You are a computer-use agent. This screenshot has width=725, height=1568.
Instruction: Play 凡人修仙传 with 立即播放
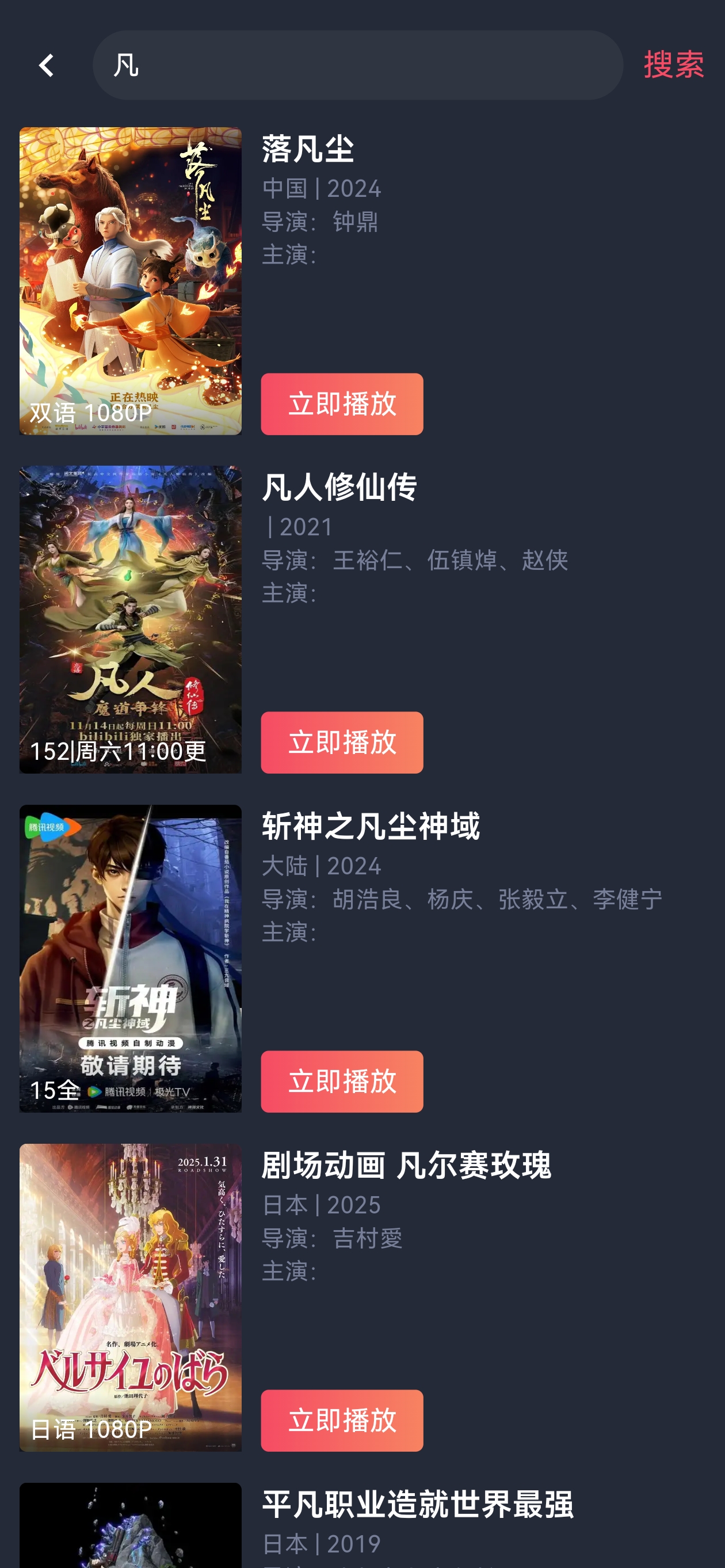point(342,743)
